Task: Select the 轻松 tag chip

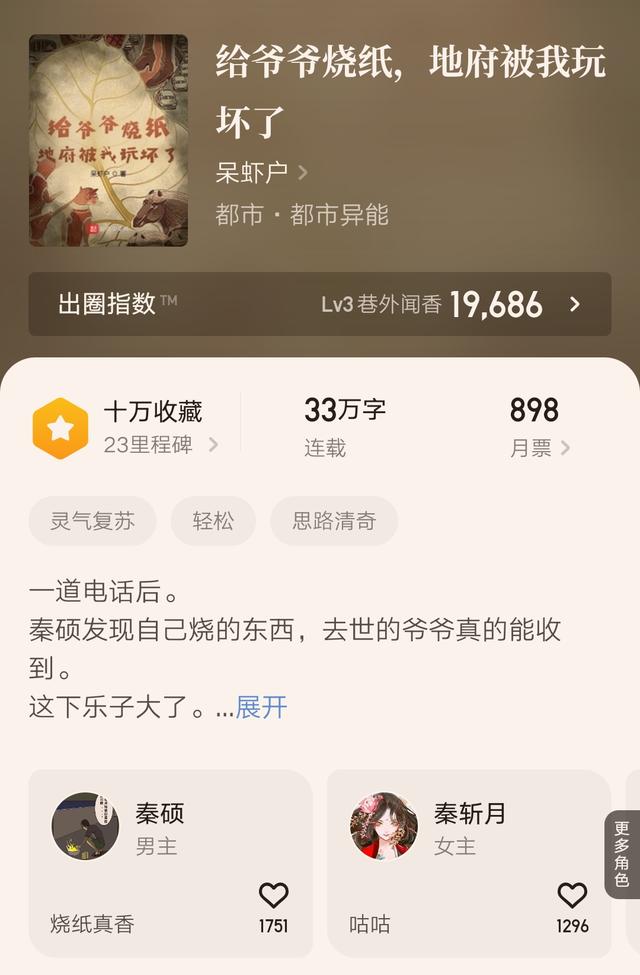Action: click(212, 521)
